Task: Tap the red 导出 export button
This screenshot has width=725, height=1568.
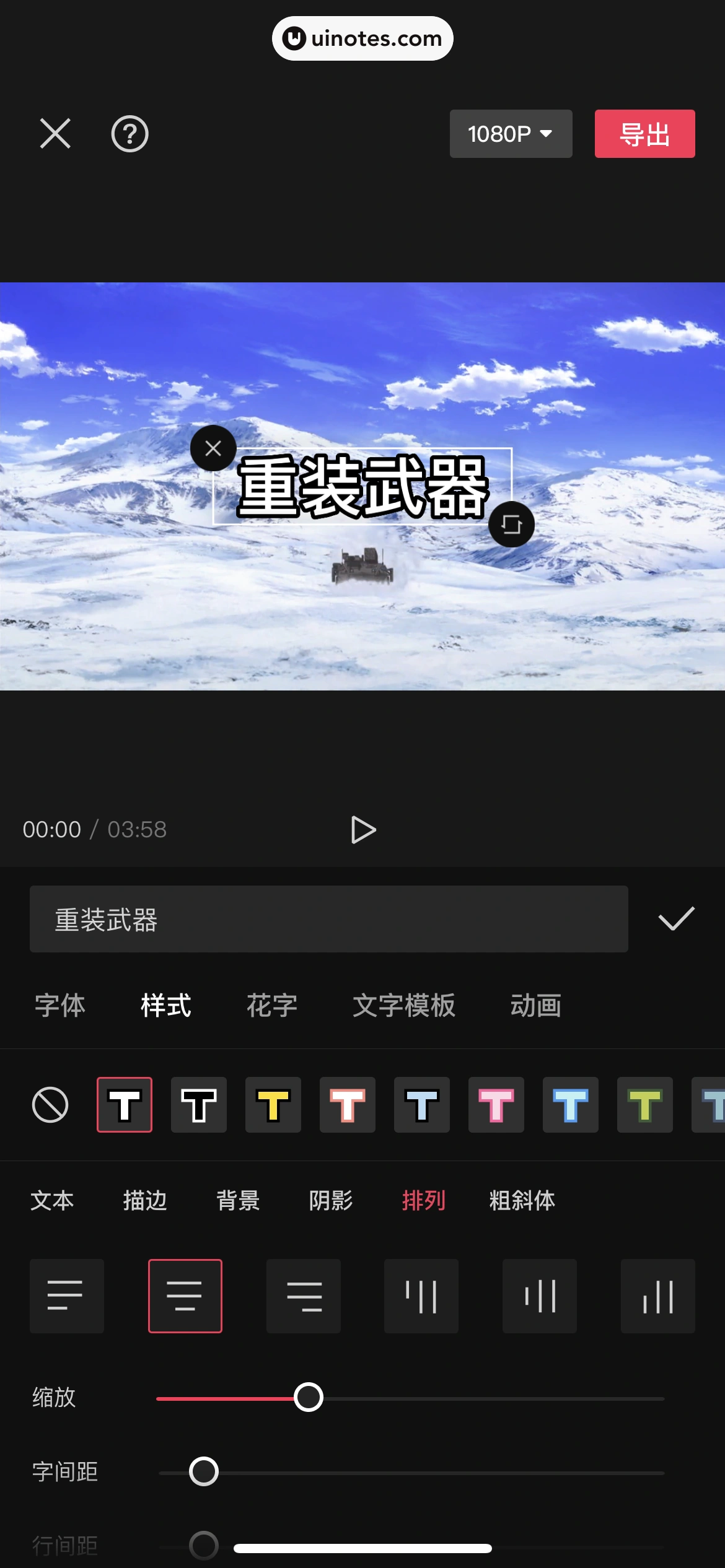Action: [x=644, y=134]
